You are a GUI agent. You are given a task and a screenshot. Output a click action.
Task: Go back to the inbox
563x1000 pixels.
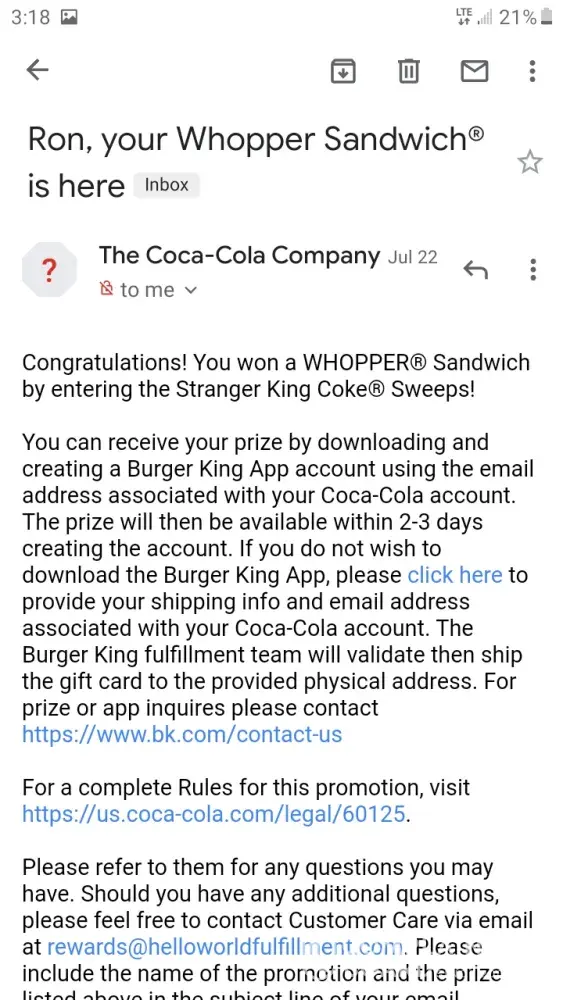click(38, 70)
